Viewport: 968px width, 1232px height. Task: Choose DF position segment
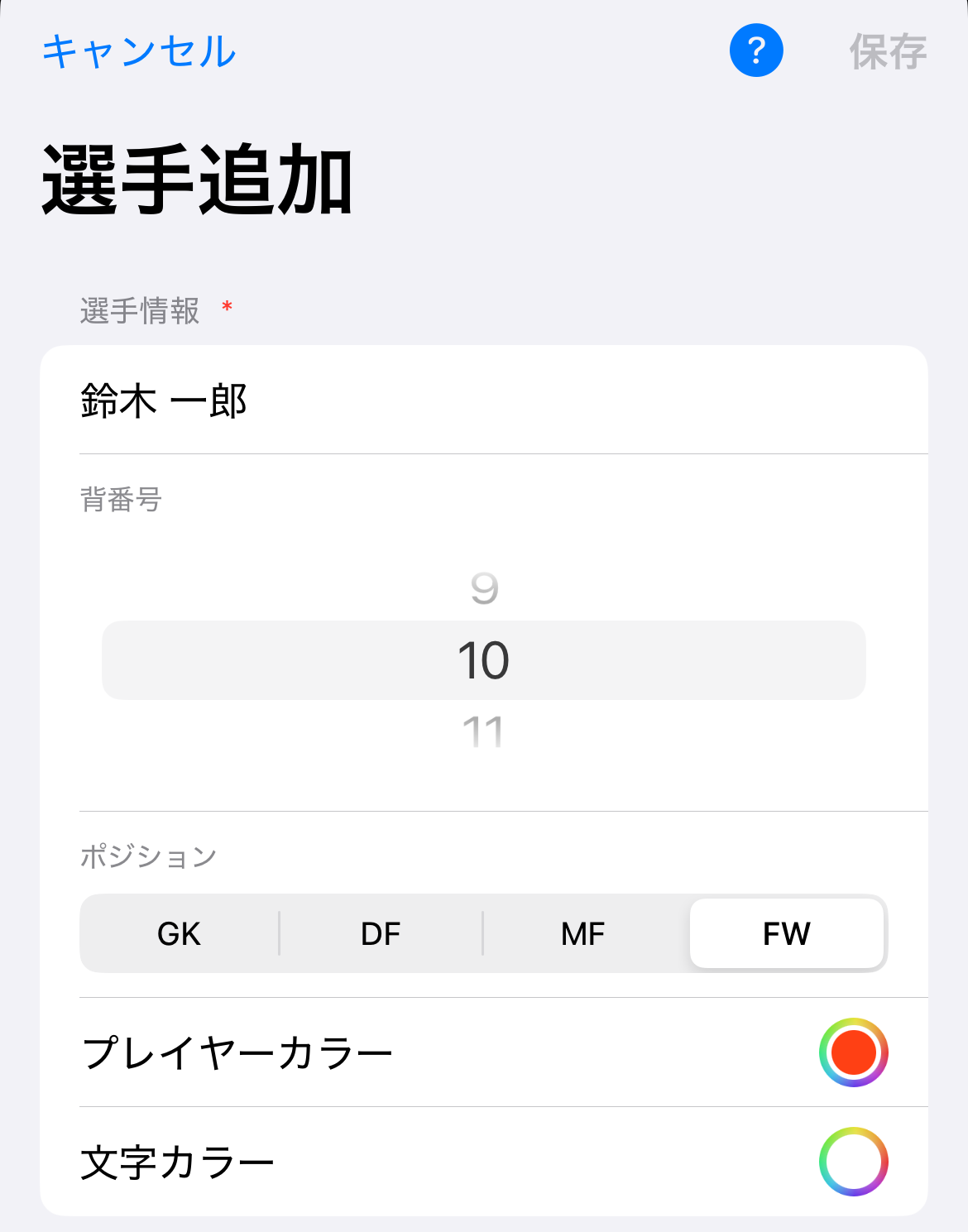point(381,934)
